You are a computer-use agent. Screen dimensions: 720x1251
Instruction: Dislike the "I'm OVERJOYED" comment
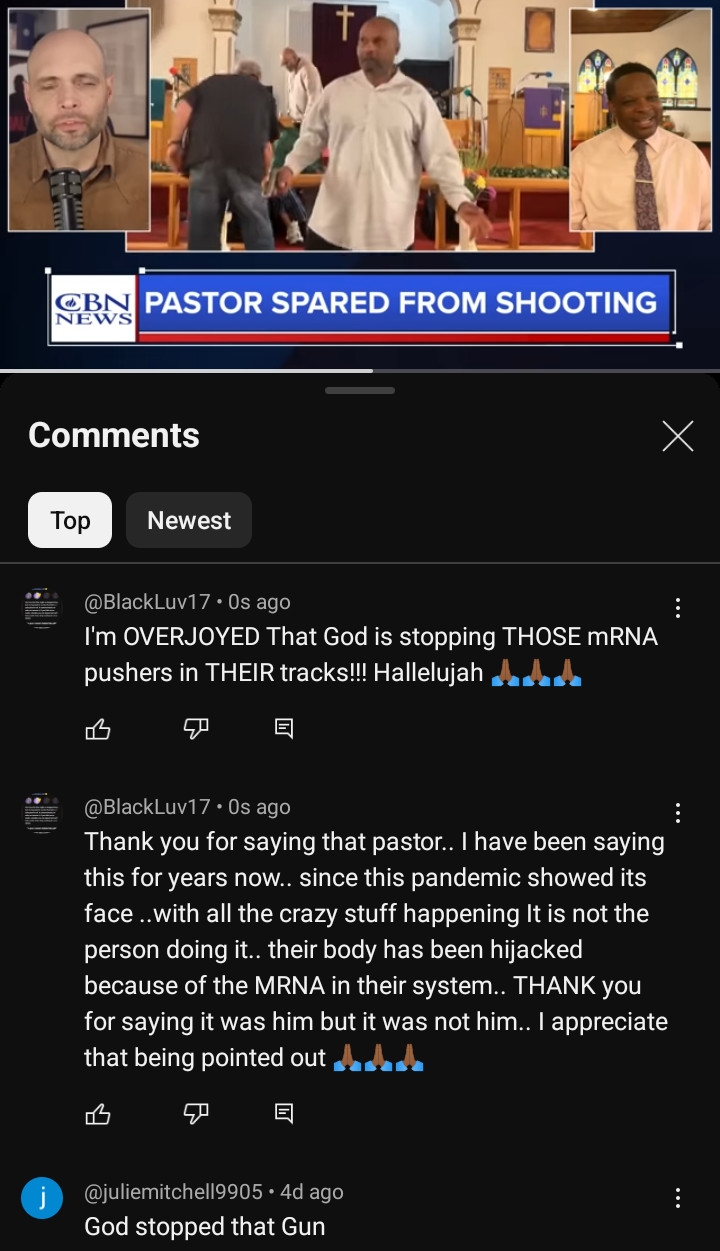[x=196, y=729]
